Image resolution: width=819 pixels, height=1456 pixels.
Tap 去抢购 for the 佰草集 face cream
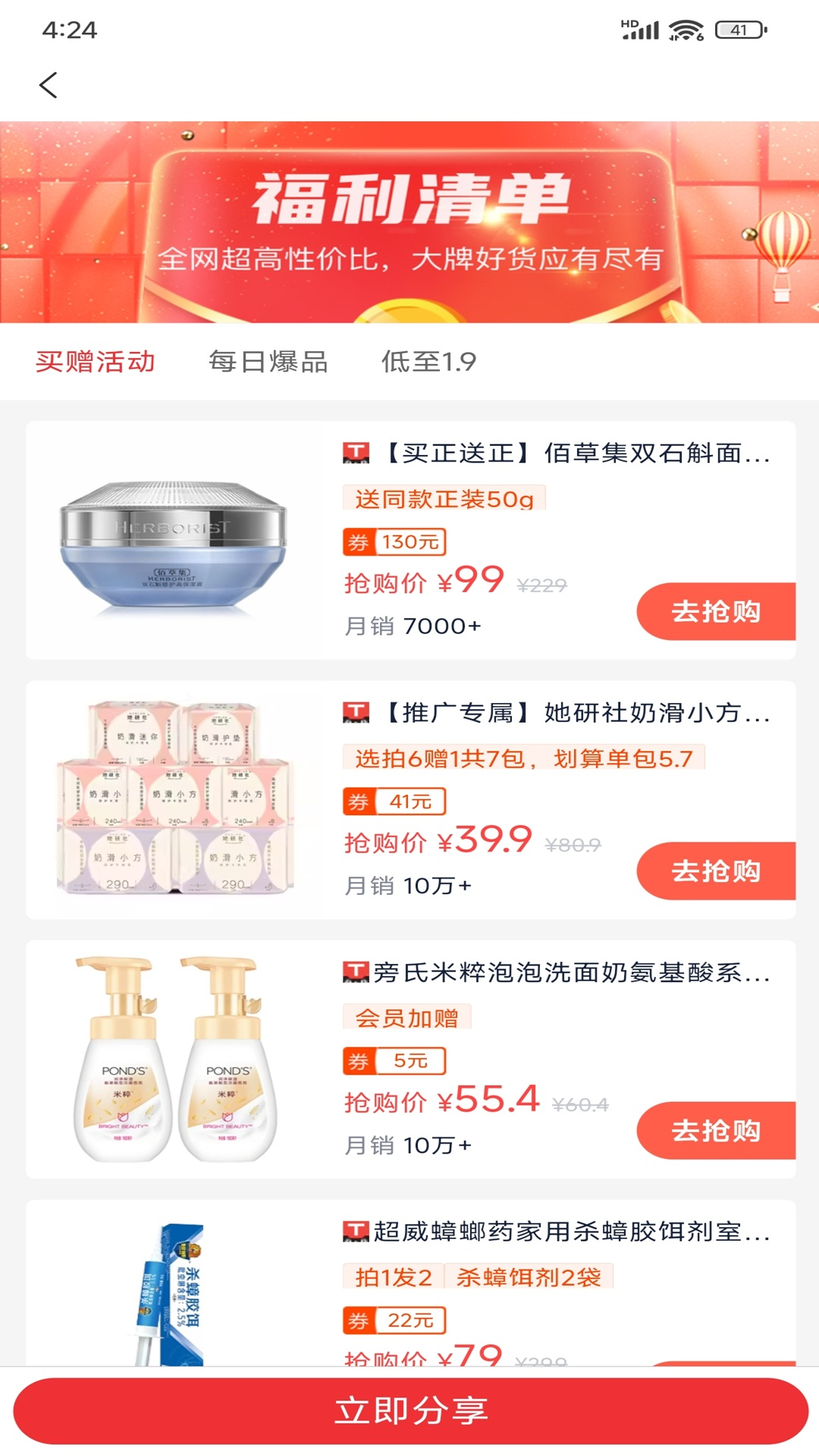tap(715, 611)
